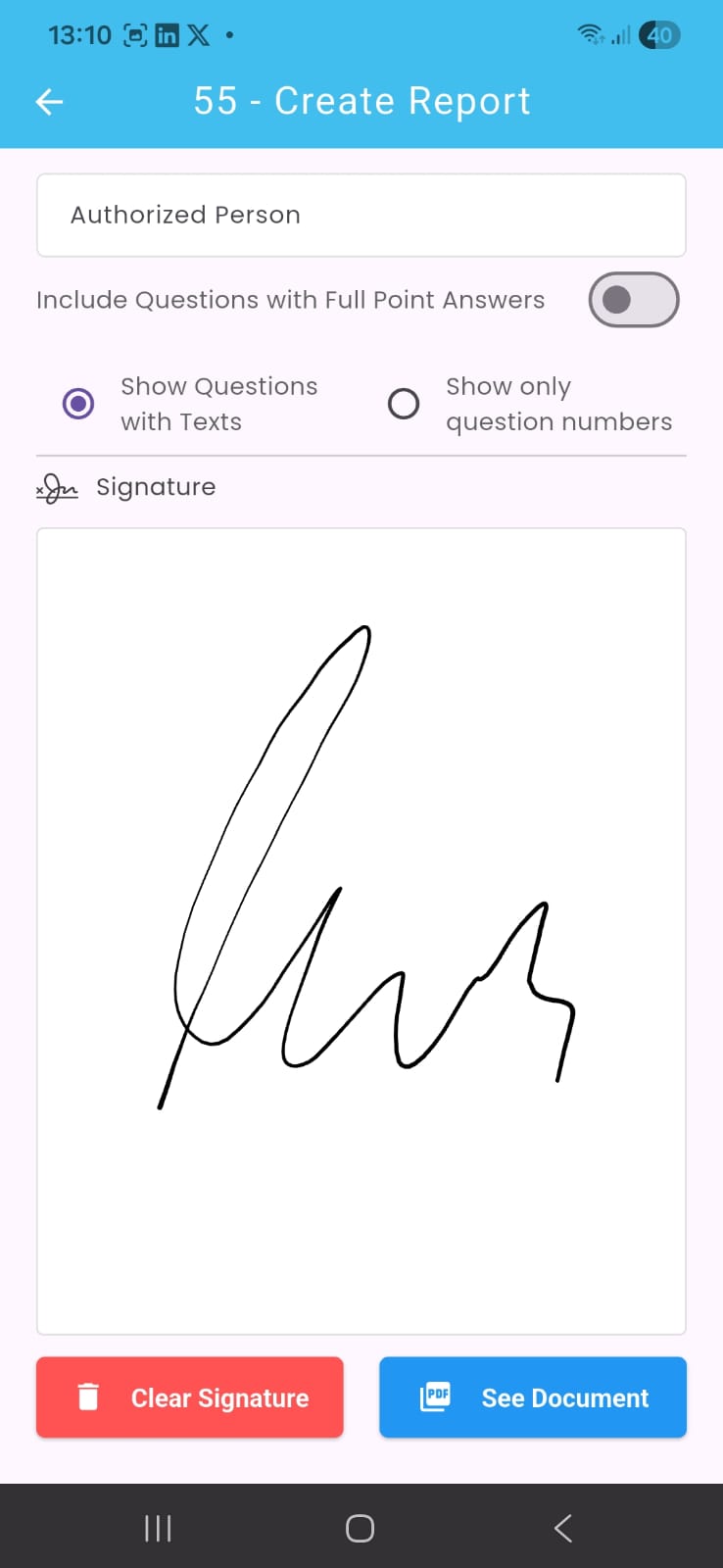Clear the drawn signature

(190, 1397)
